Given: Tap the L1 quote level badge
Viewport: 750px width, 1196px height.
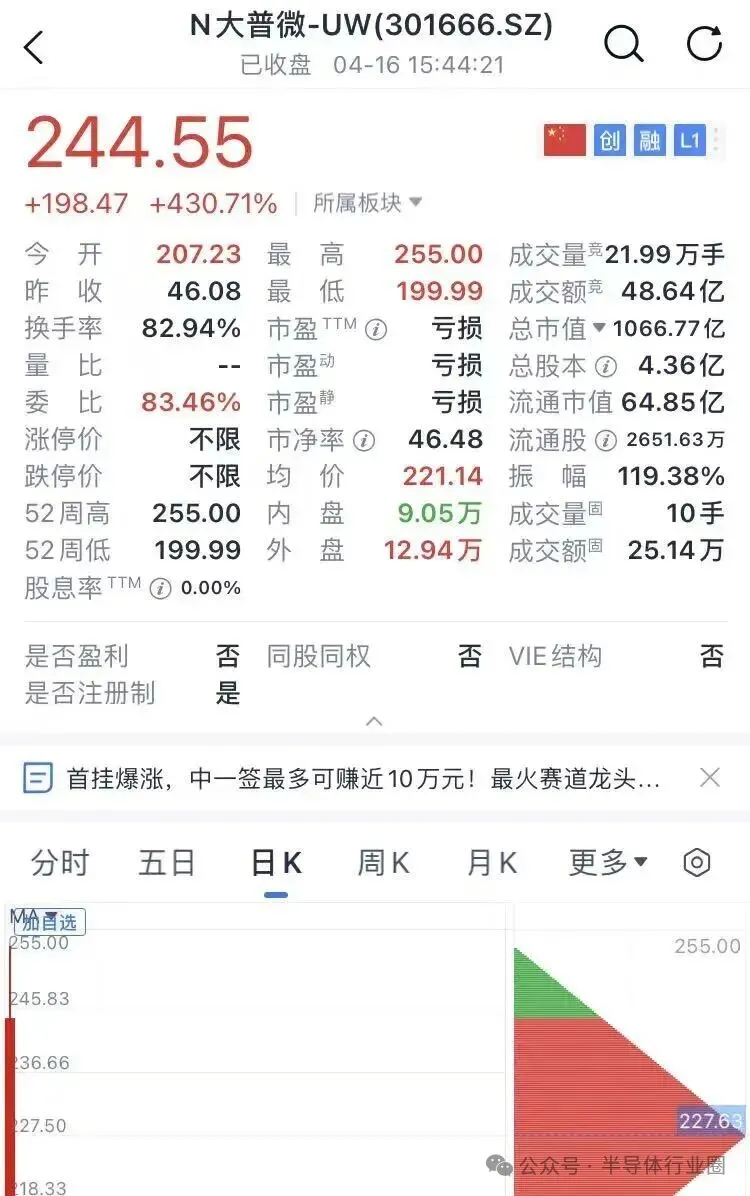Looking at the screenshot, I should (x=690, y=140).
